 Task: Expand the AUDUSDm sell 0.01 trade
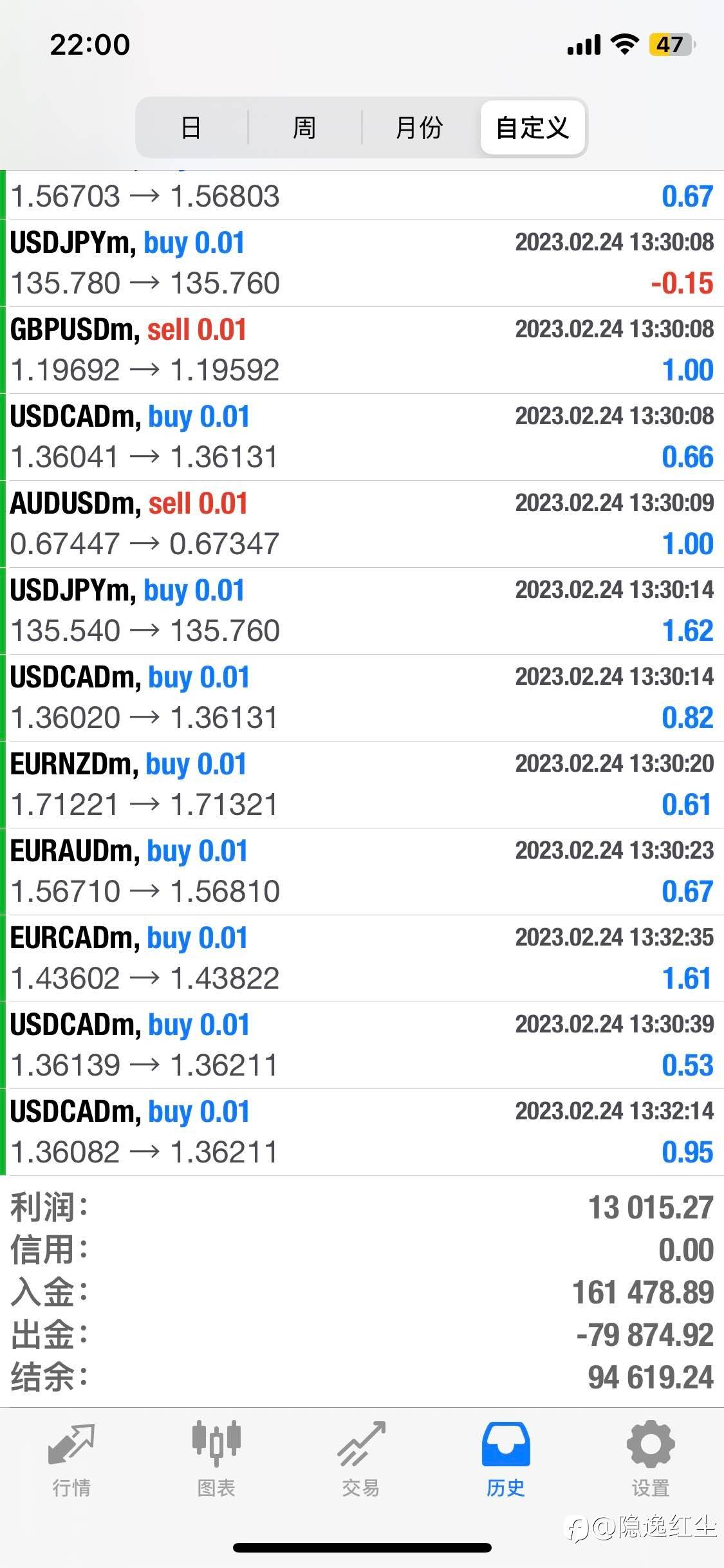click(x=362, y=524)
